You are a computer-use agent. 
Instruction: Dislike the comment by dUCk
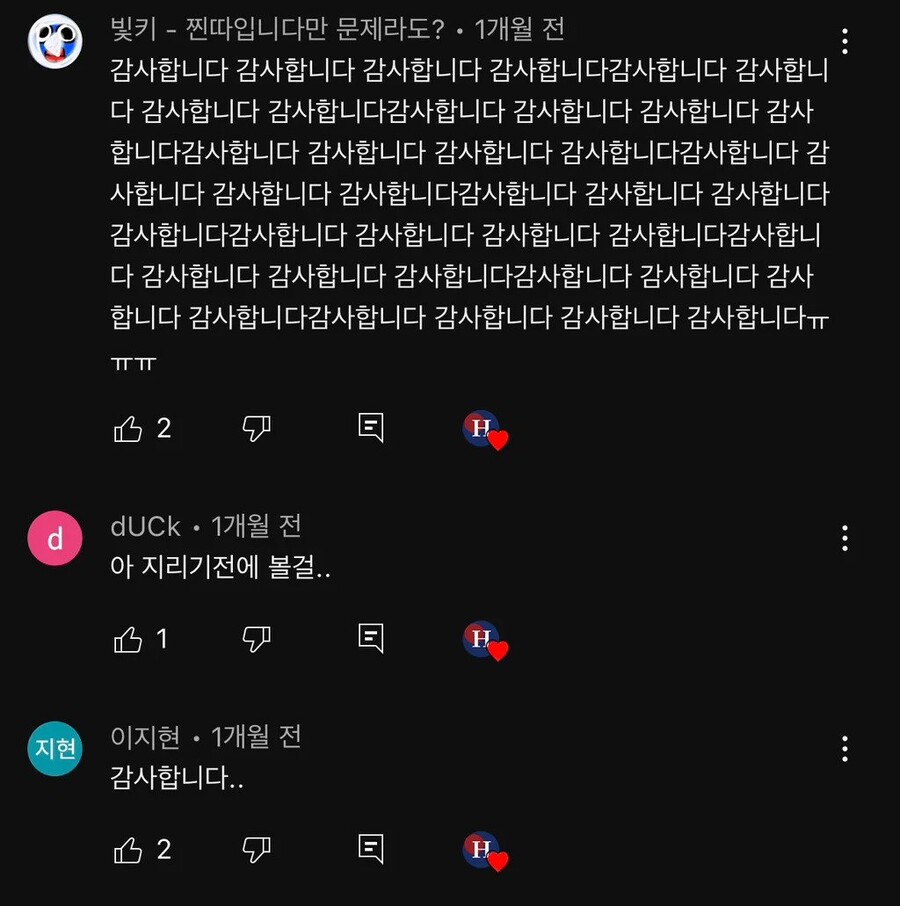tap(257, 638)
